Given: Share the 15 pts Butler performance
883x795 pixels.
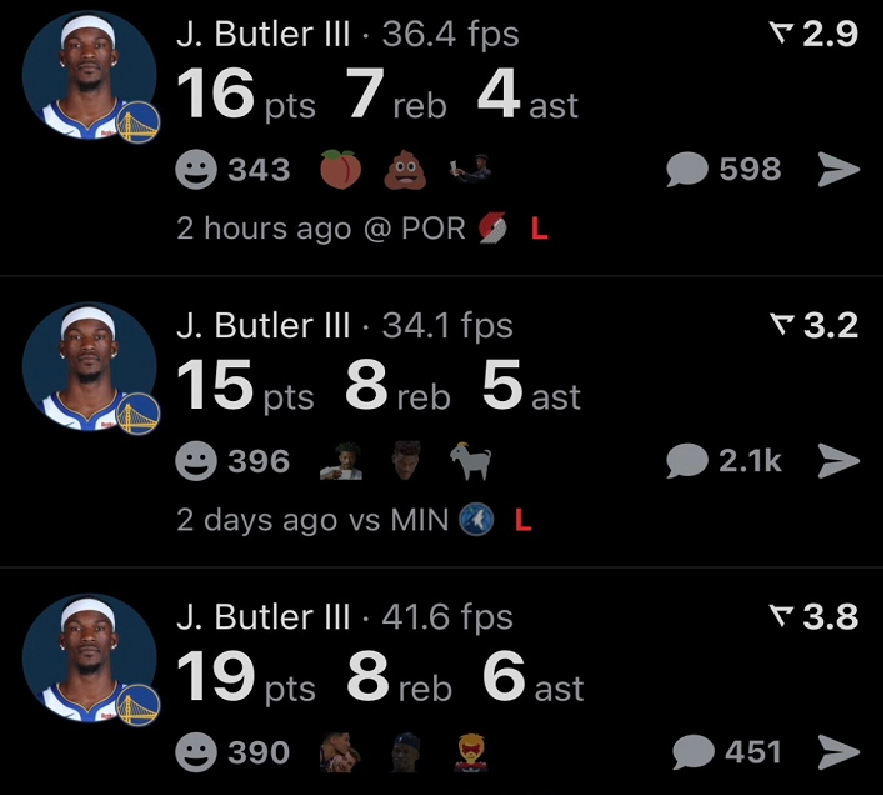Looking at the screenshot, I should tap(838, 461).
